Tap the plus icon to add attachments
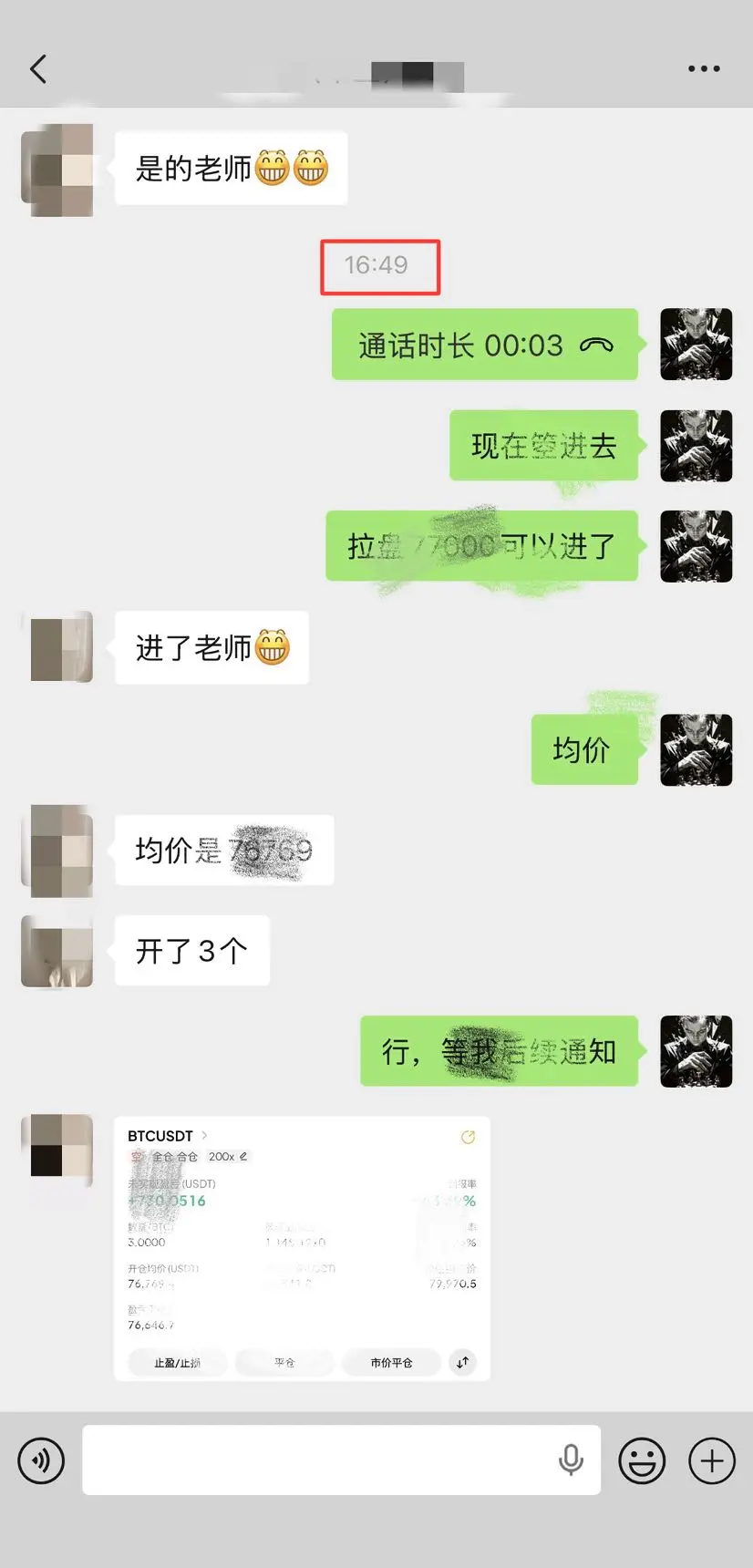The height and width of the screenshot is (1568, 753). [x=711, y=1460]
